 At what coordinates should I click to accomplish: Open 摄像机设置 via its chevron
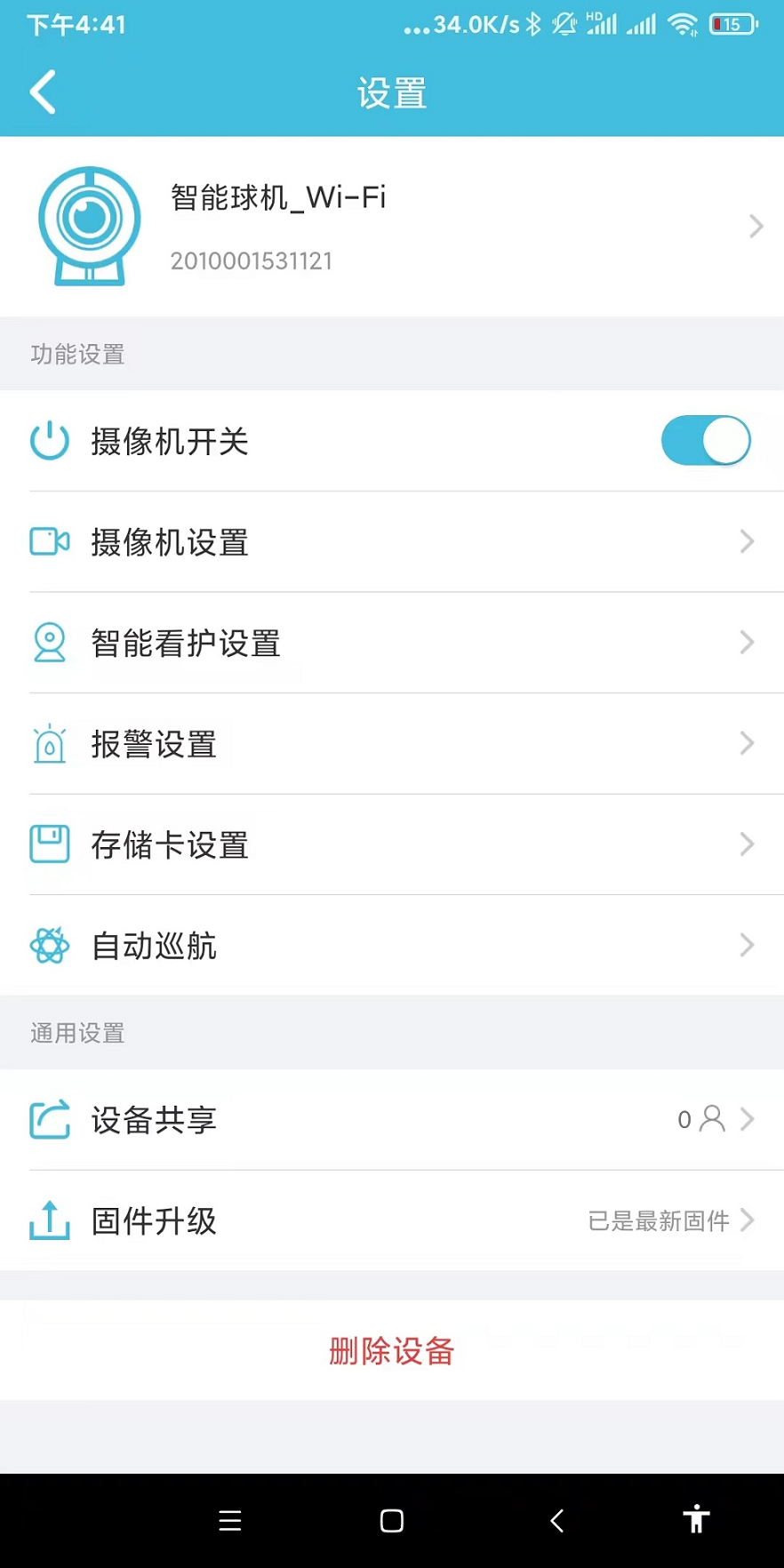(747, 541)
